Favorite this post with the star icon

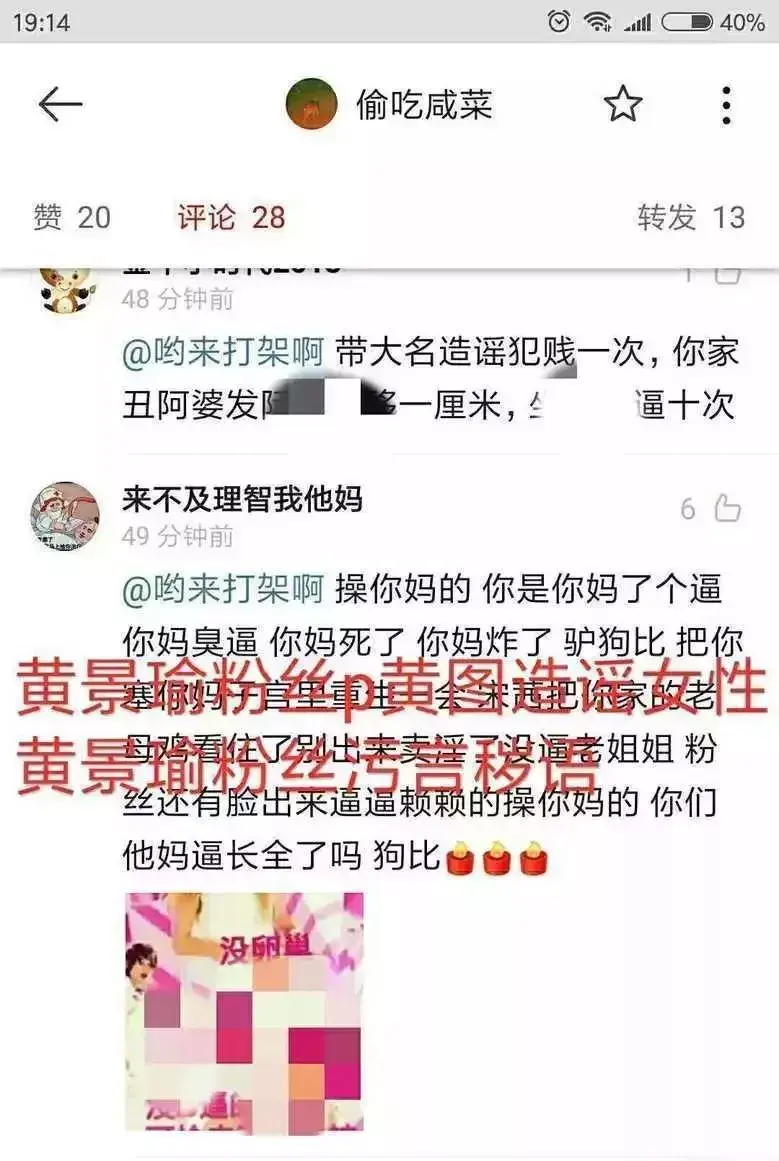coord(622,104)
